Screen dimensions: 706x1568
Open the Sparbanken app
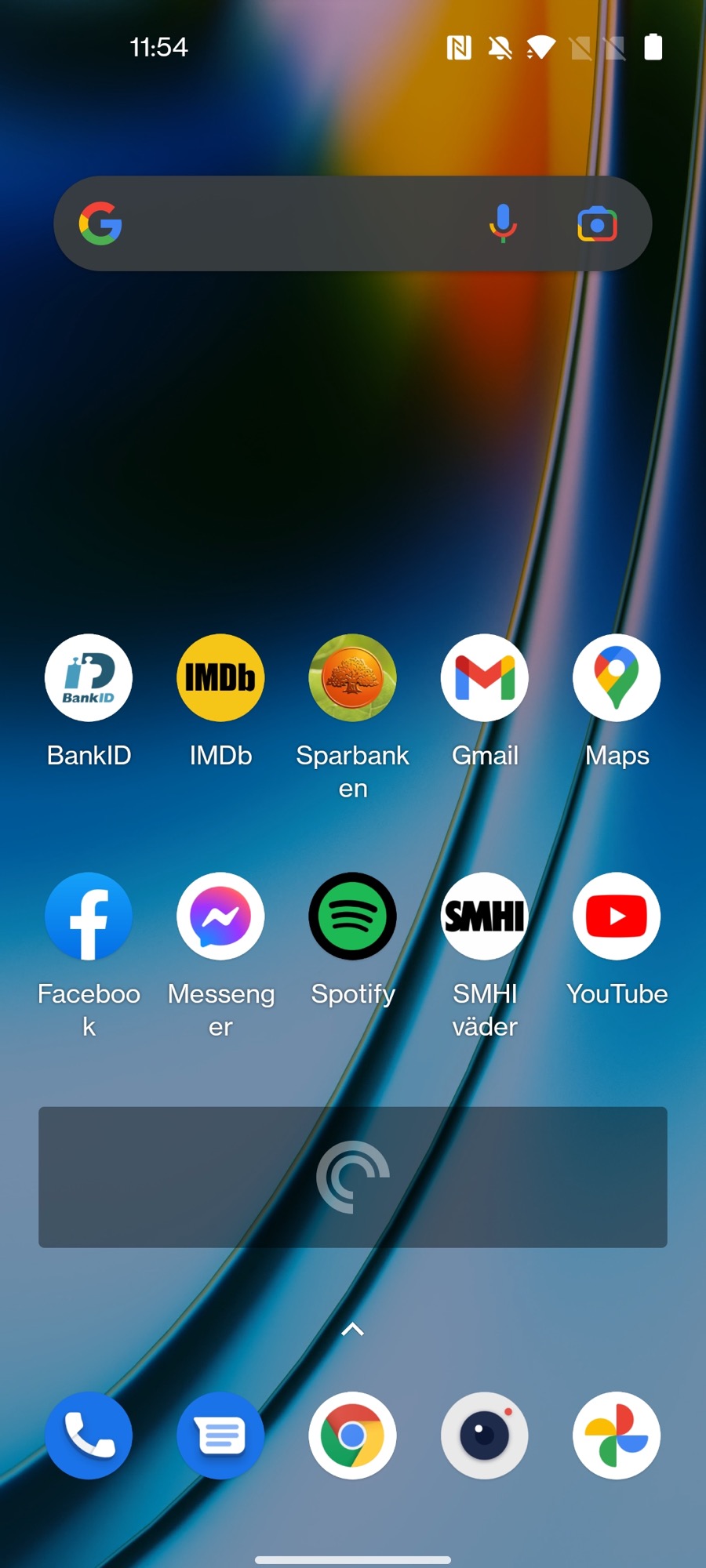tap(352, 678)
